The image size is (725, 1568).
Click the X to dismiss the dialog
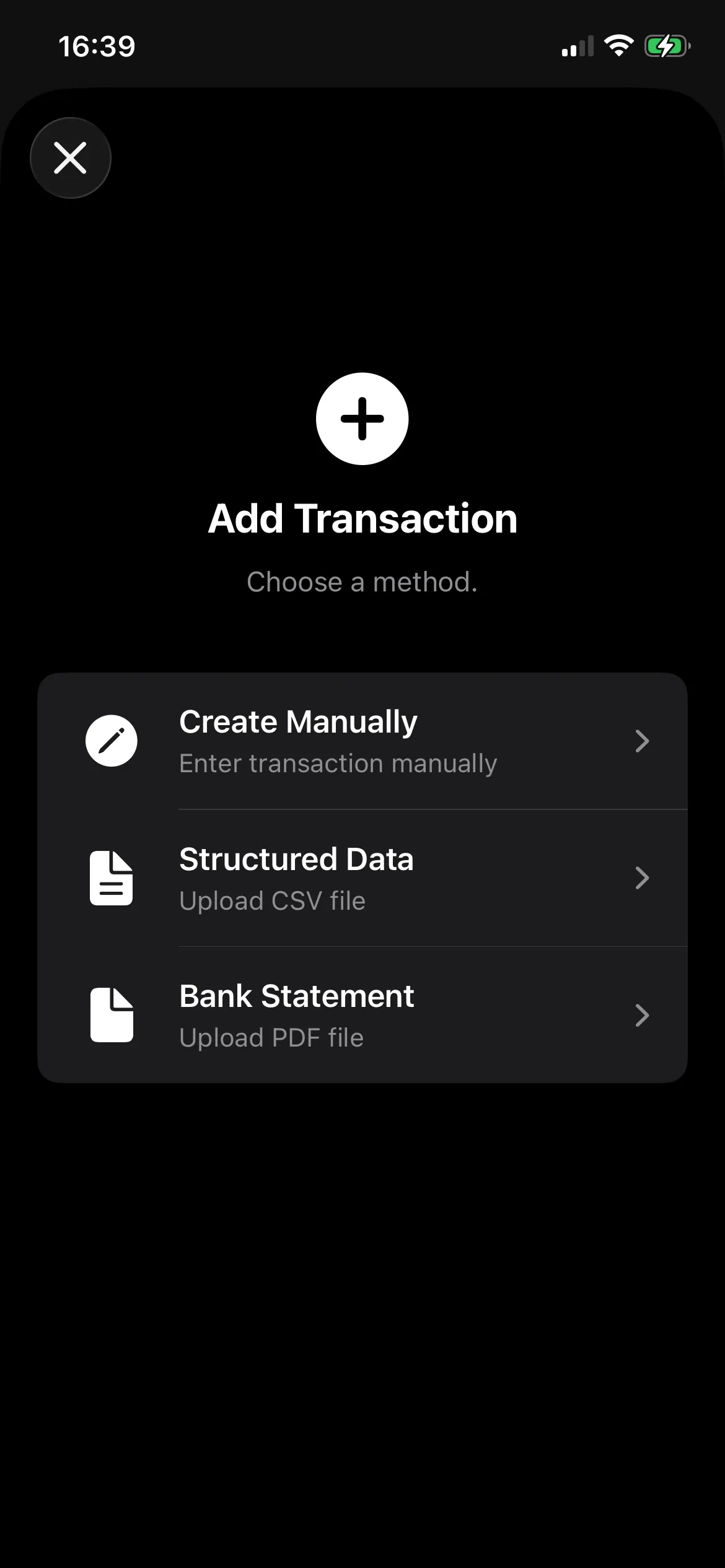click(x=70, y=158)
